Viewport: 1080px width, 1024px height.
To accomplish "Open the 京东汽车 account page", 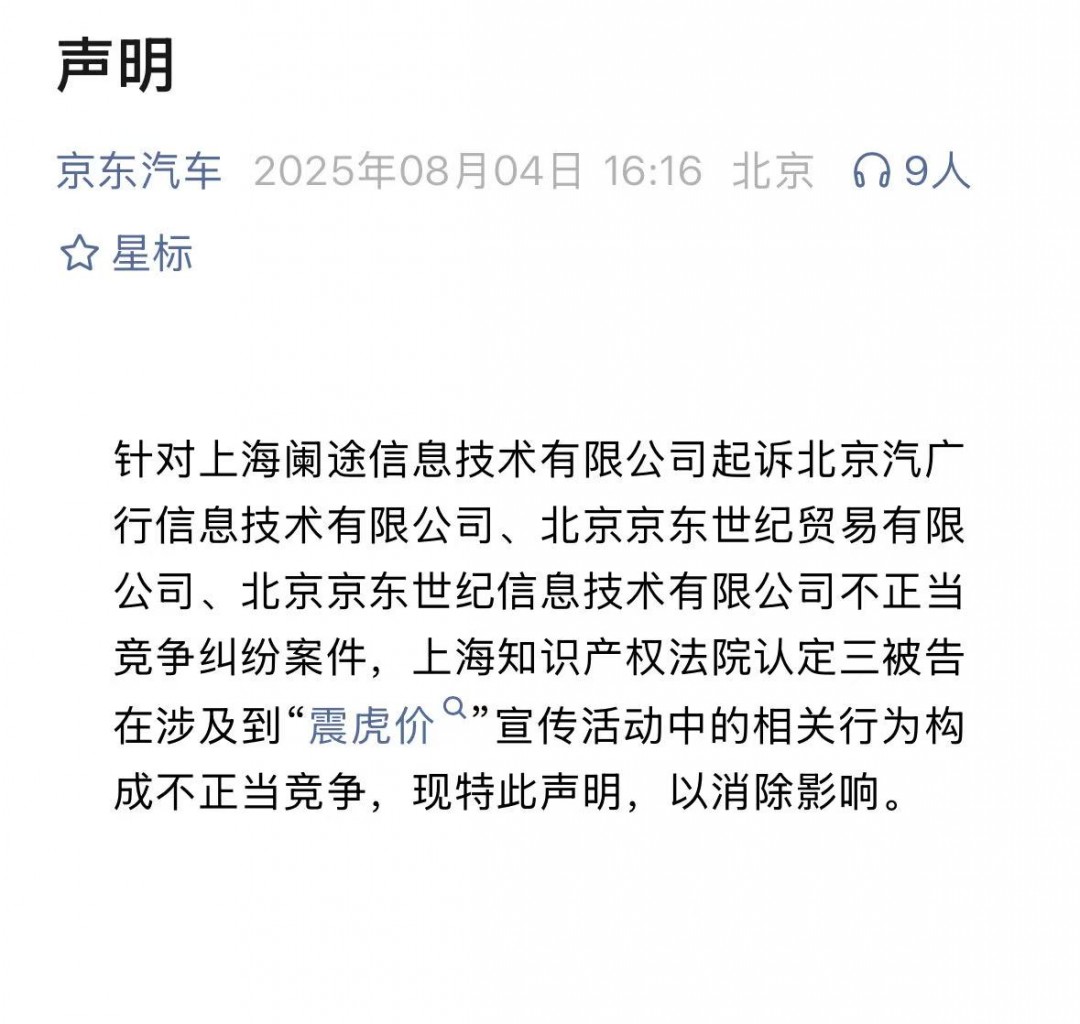I will point(139,171).
